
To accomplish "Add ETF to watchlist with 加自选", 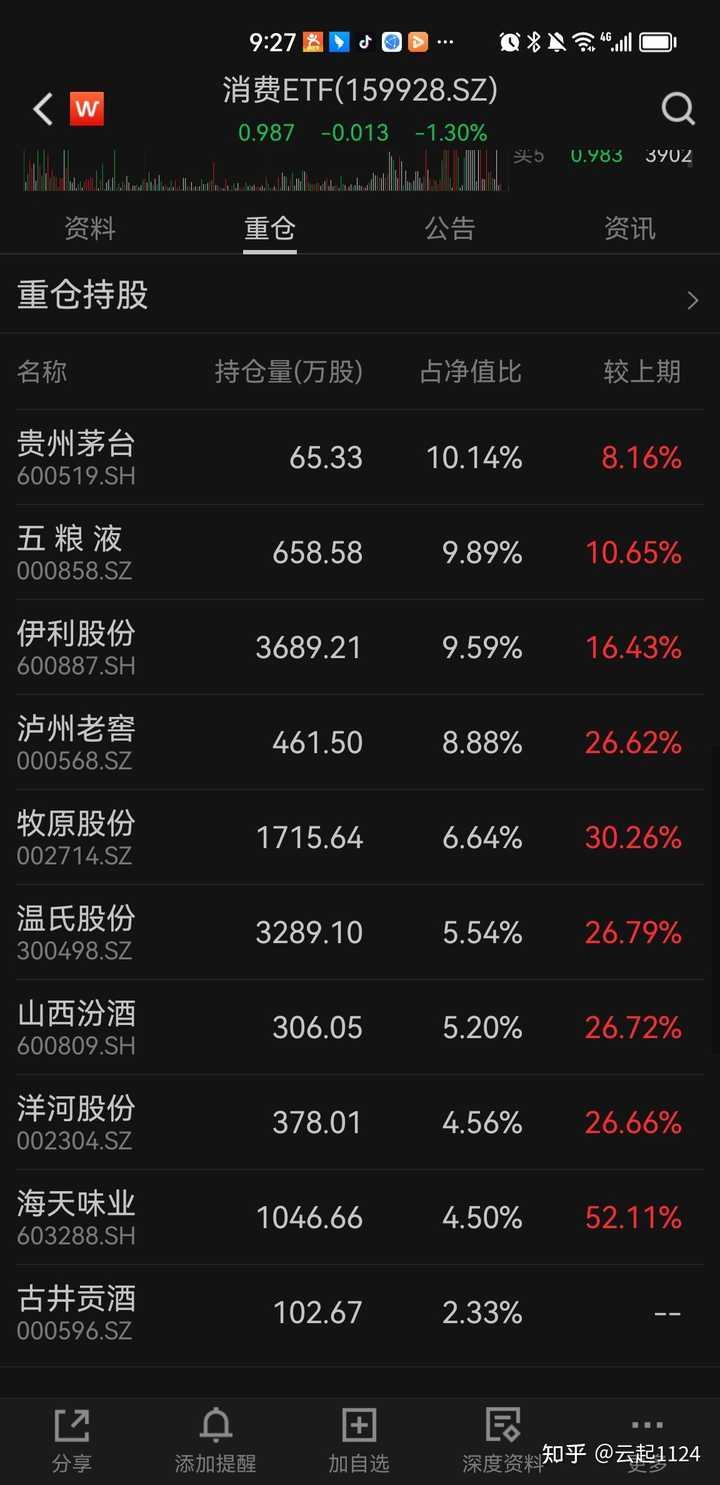I will [x=359, y=1441].
